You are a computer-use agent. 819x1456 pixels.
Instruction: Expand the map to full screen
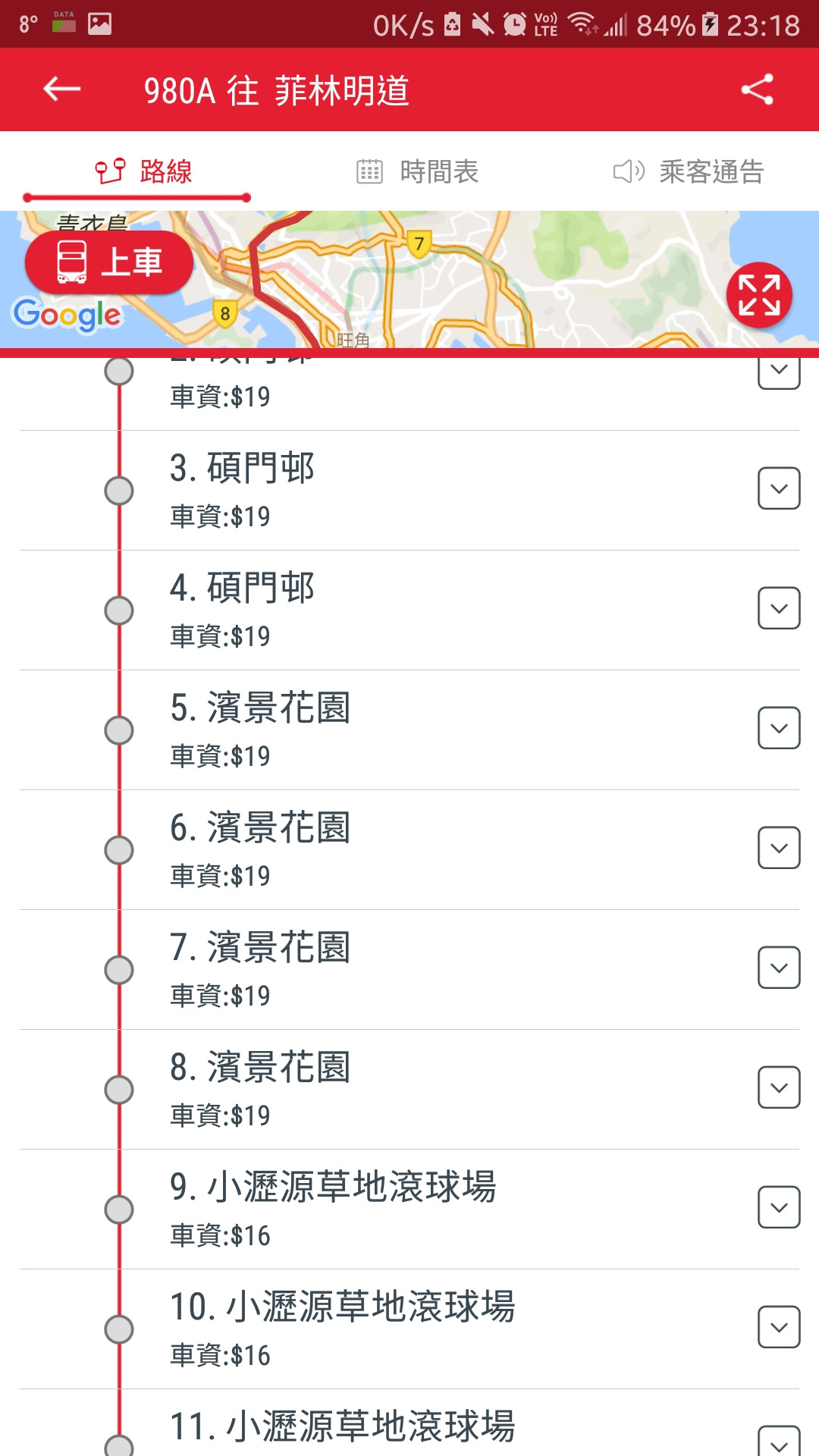tap(759, 295)
